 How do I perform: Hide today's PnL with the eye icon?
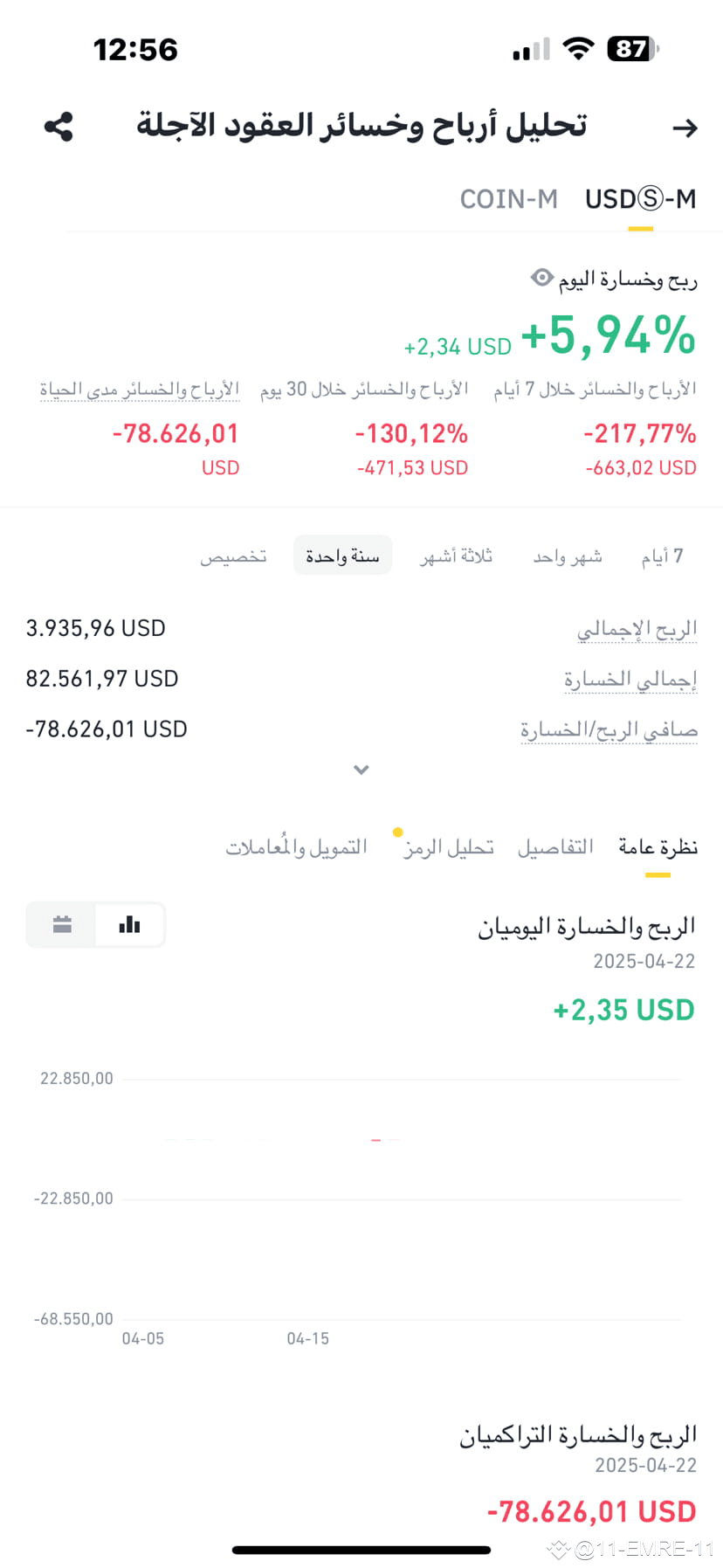point(542,278)
